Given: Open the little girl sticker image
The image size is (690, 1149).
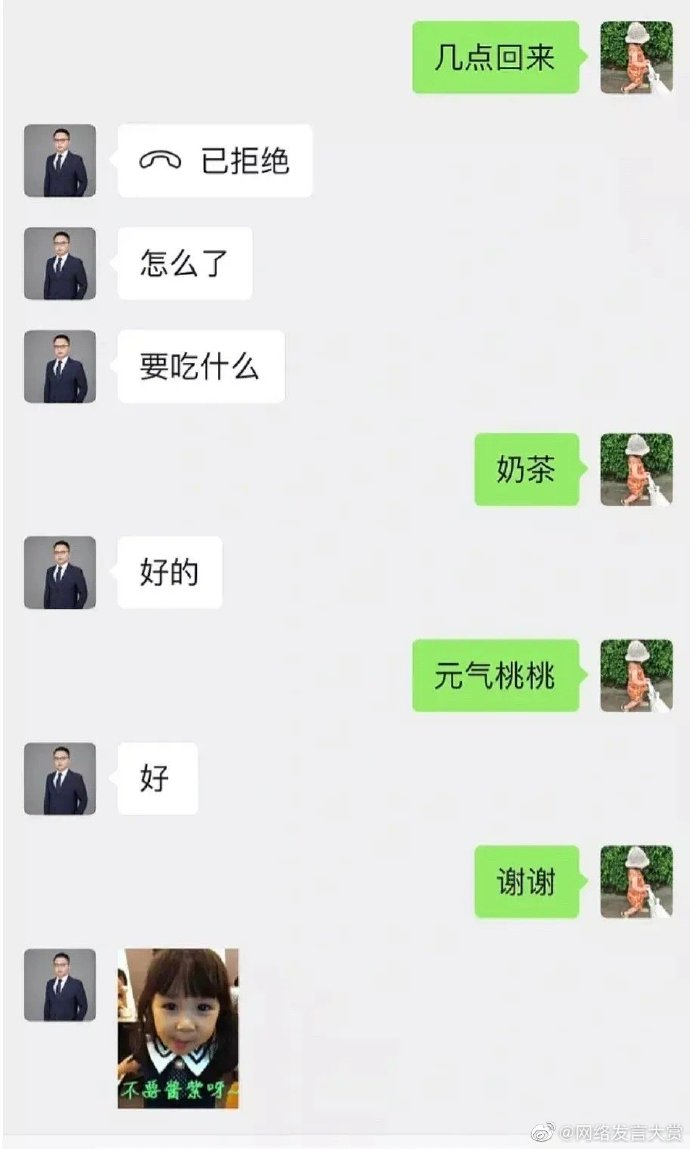Looking at the screenshot, I should 178,1028.
